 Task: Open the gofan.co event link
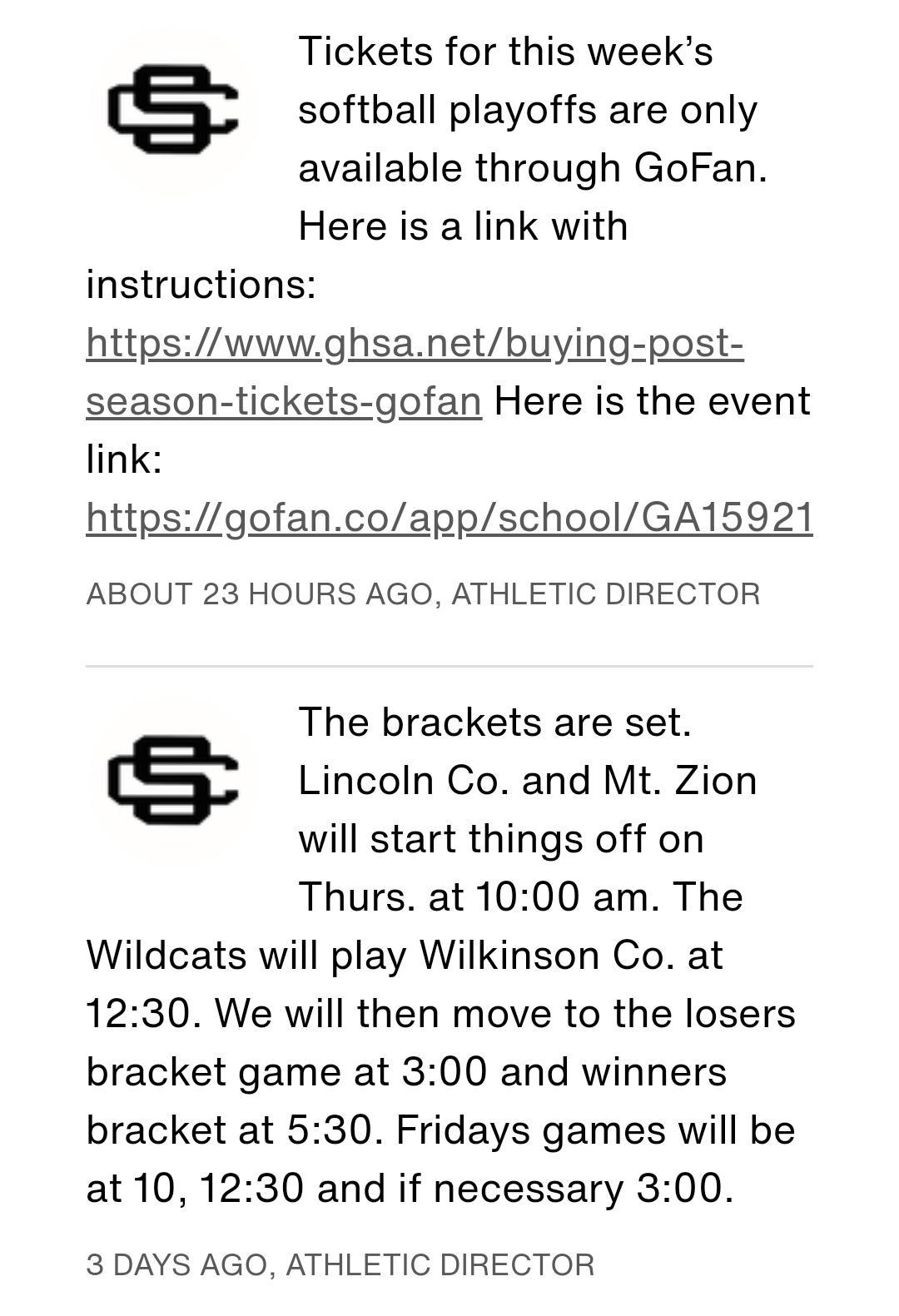point(449,517)
